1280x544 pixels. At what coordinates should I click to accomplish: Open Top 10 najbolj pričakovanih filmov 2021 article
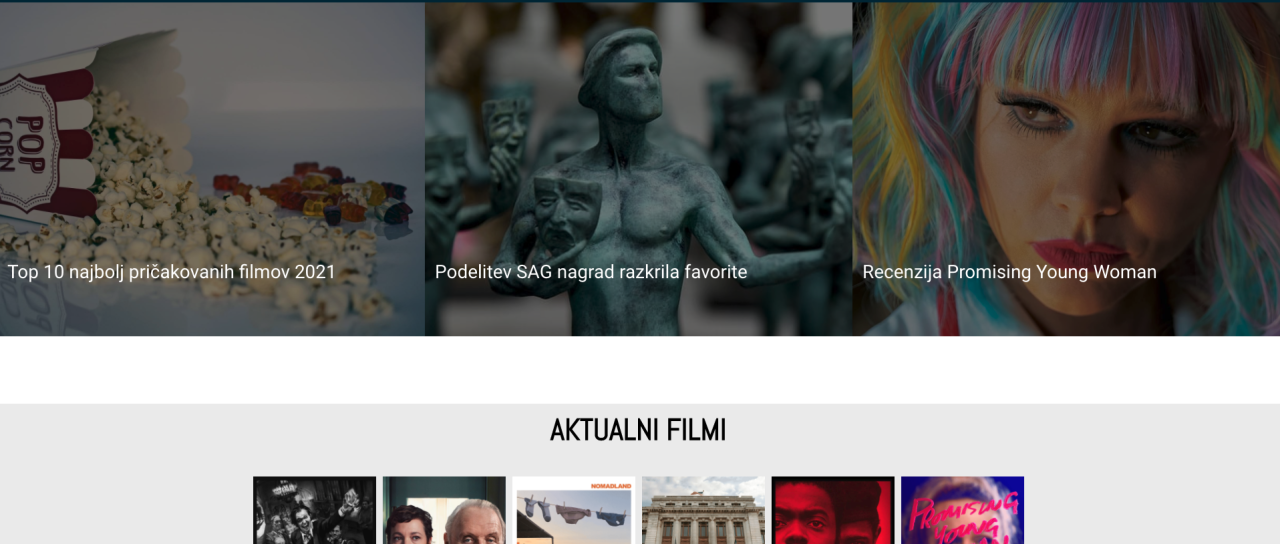(x=172, y=272)
